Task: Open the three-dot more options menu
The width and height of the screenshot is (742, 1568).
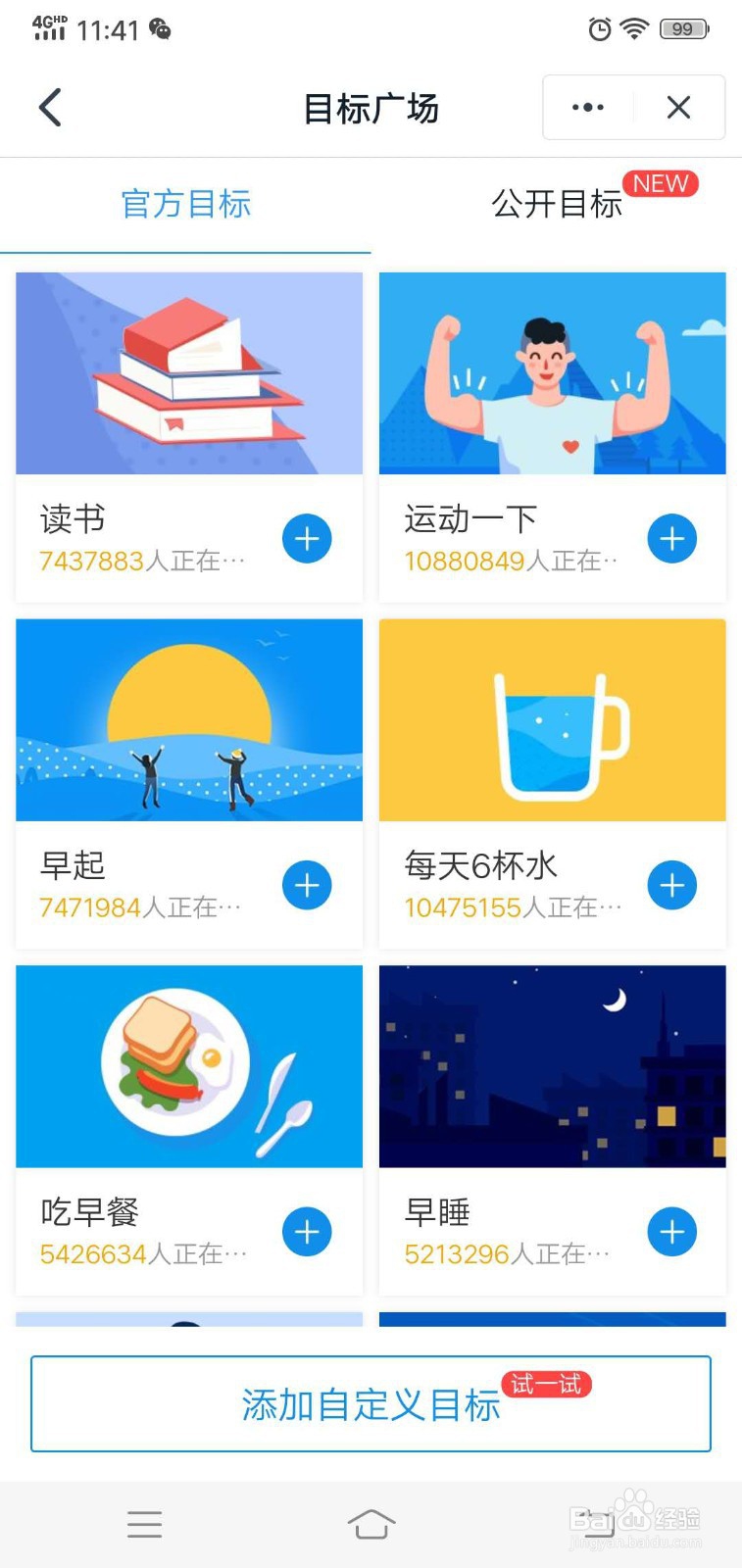Action: click(x=588, y=108)
